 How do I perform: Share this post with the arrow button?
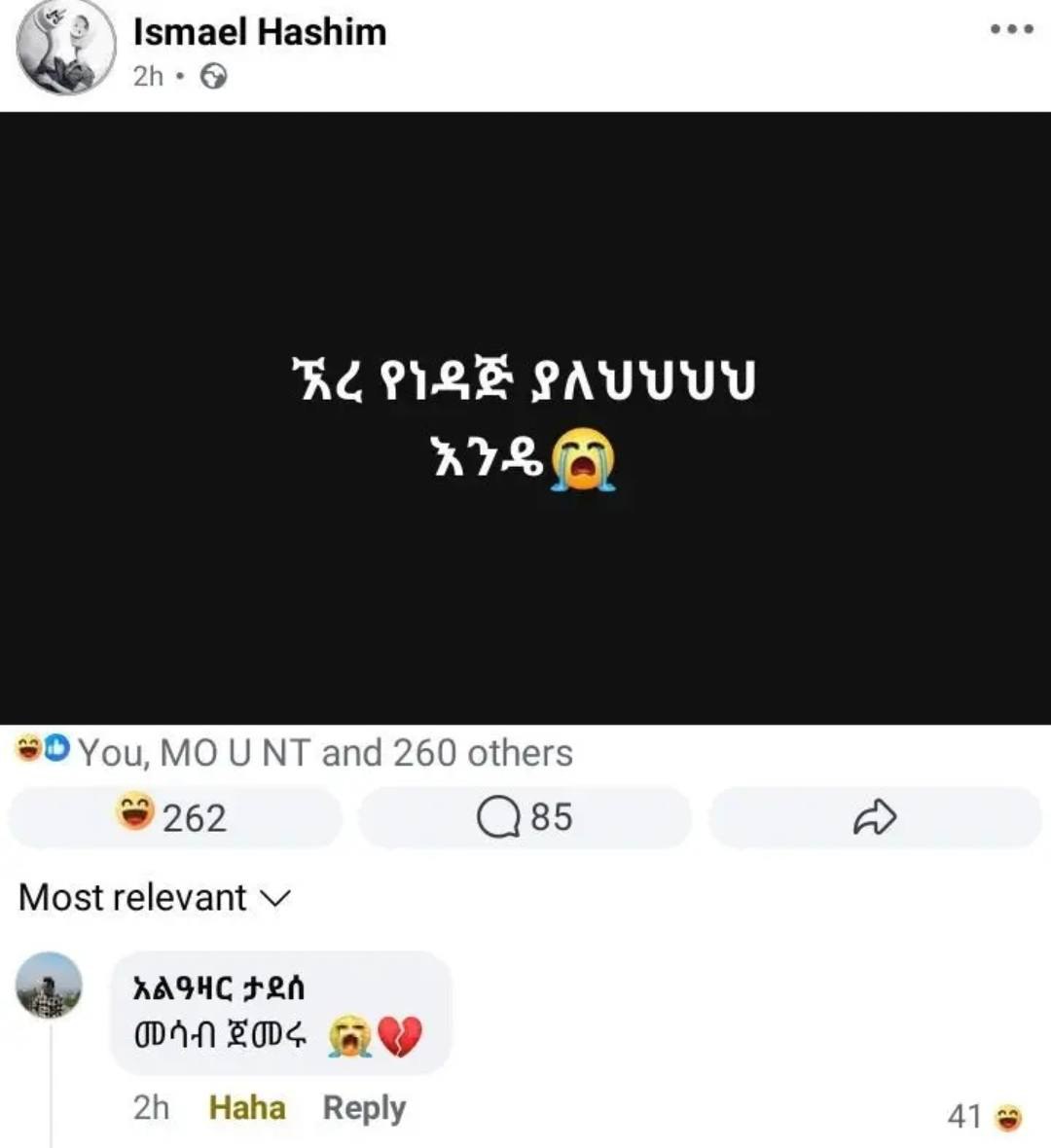[x=875, y=817]
